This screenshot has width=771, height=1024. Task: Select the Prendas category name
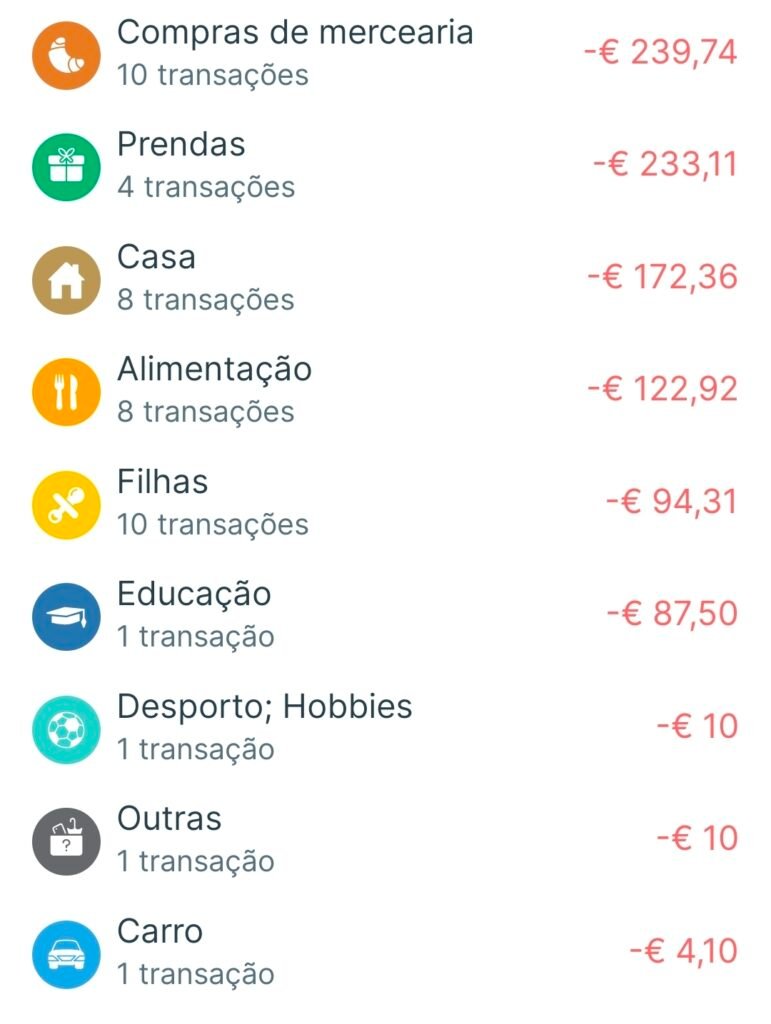[x=180, y=144]
